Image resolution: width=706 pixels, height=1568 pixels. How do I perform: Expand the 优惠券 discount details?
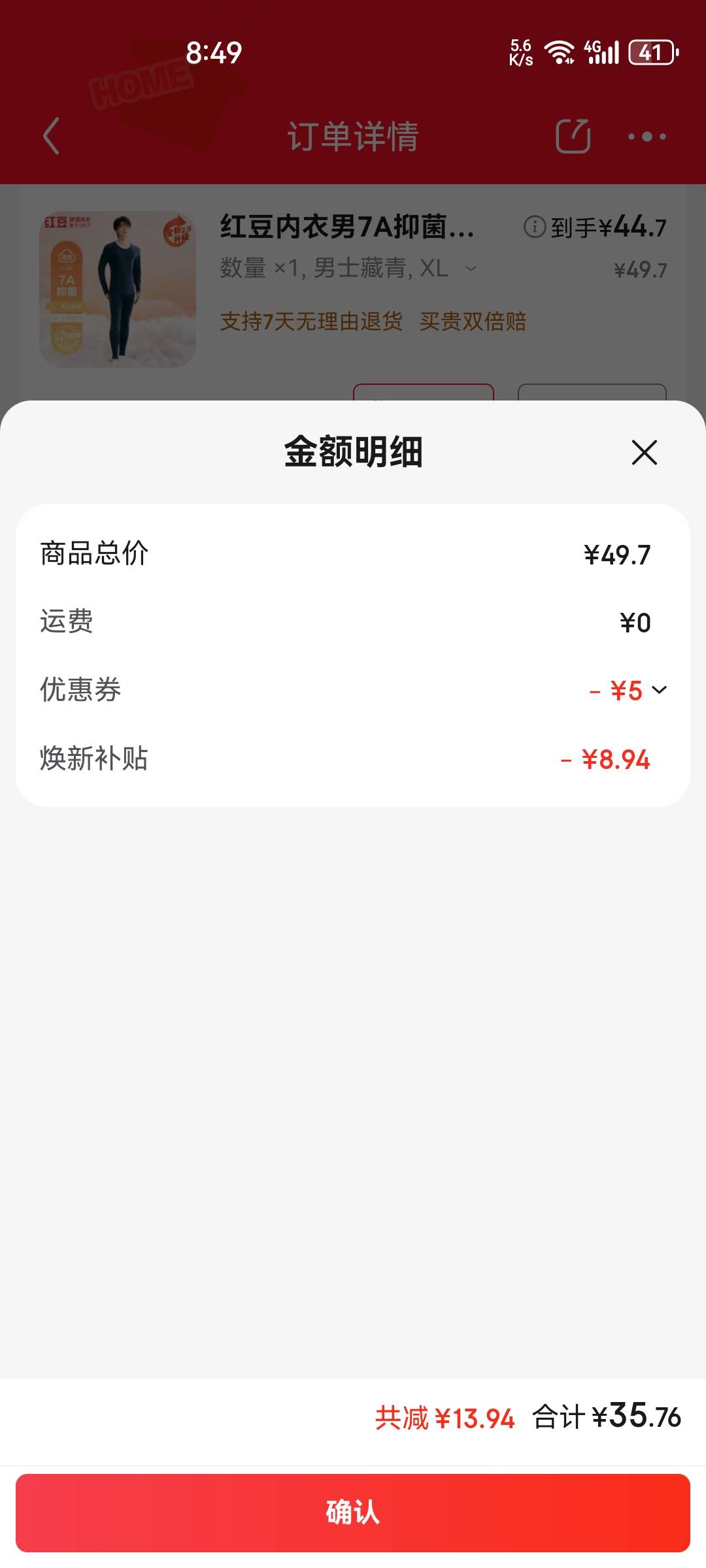[659, 690]
